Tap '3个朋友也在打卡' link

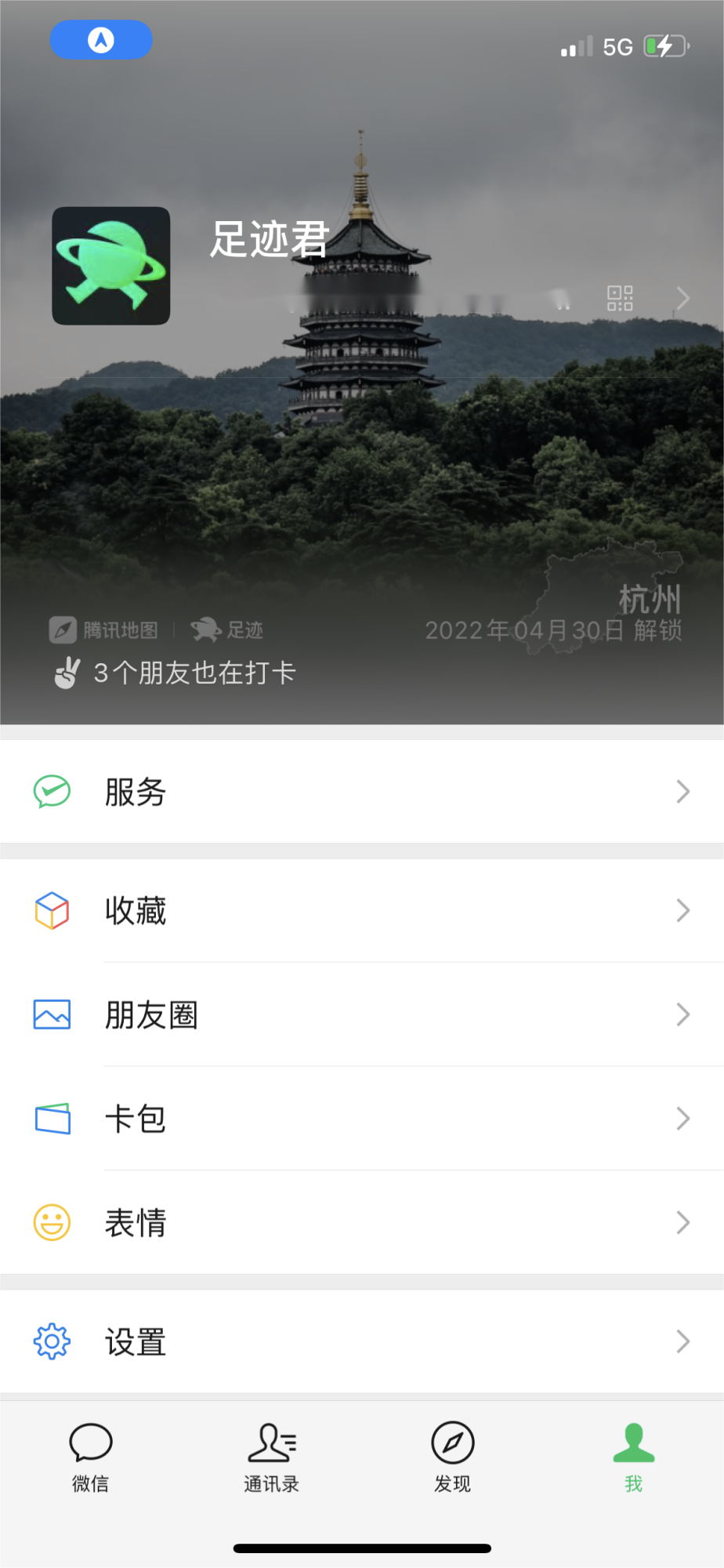coord(194,672)
